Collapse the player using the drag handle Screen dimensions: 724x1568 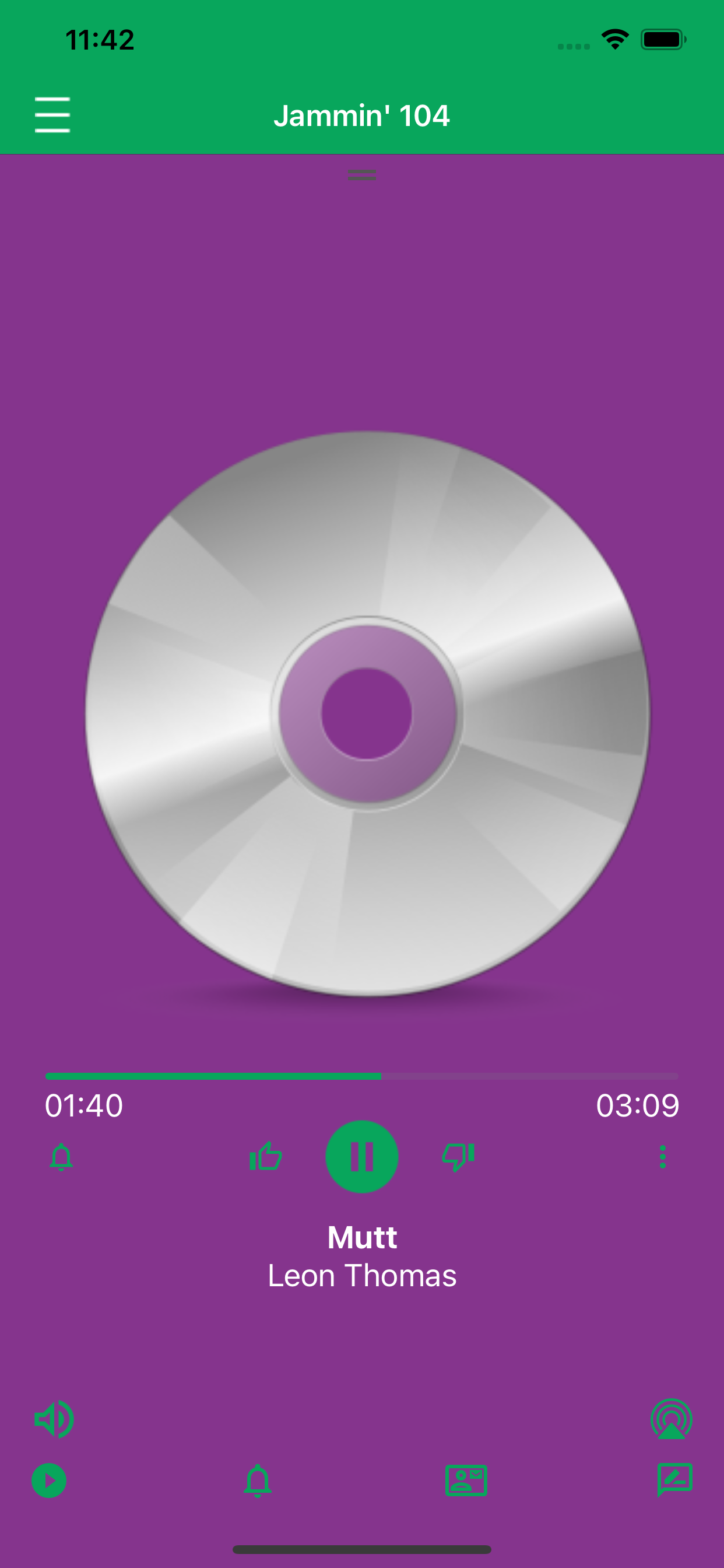coord(362,176)
